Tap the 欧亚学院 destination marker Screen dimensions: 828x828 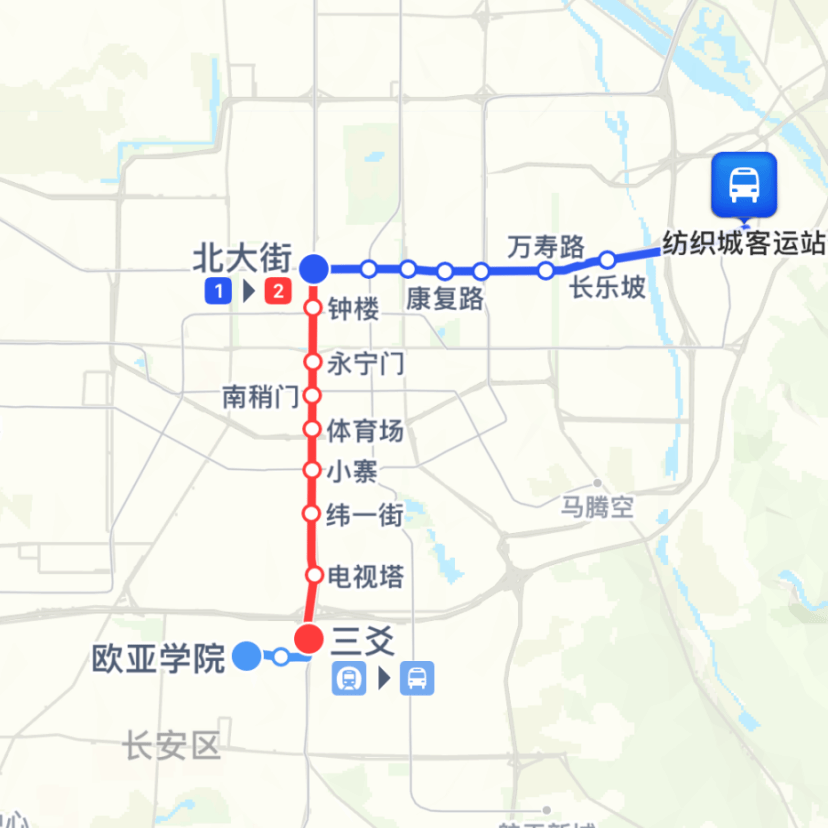point(246,656)
